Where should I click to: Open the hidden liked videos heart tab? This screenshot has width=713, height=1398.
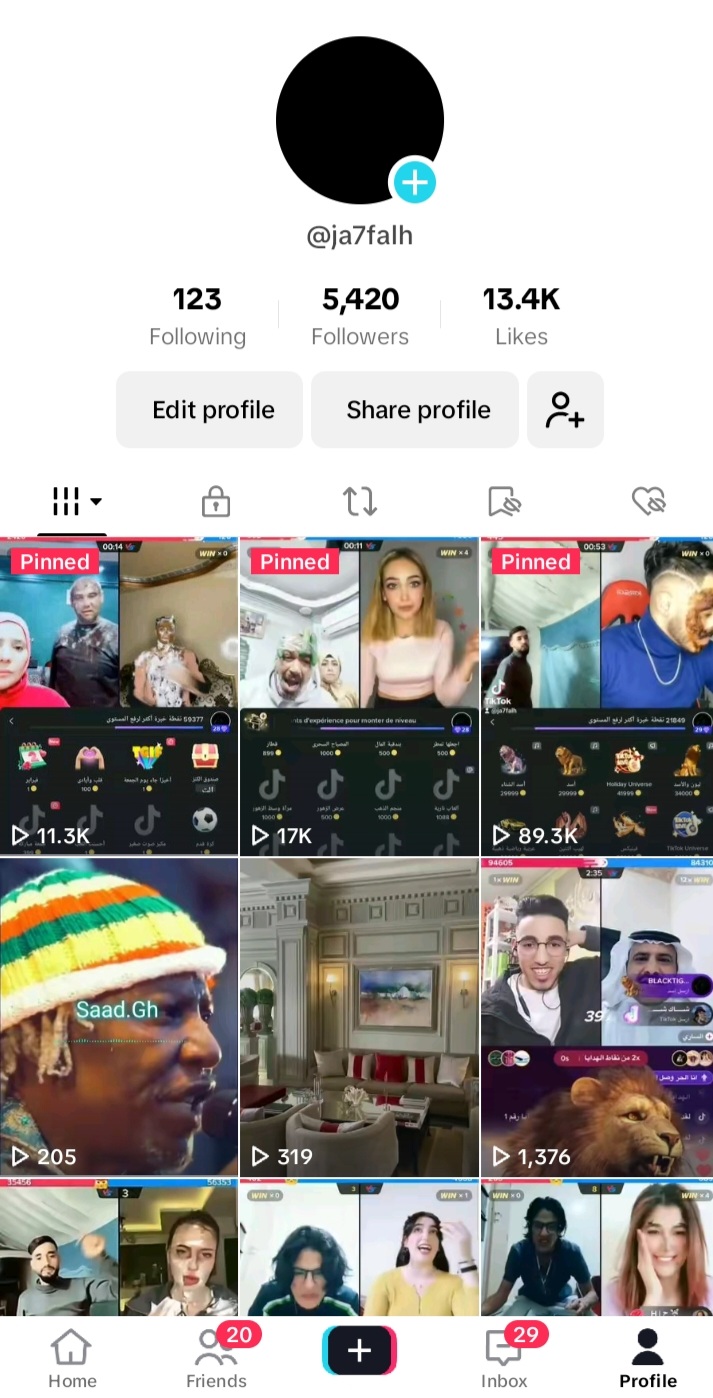click(649, 501)
